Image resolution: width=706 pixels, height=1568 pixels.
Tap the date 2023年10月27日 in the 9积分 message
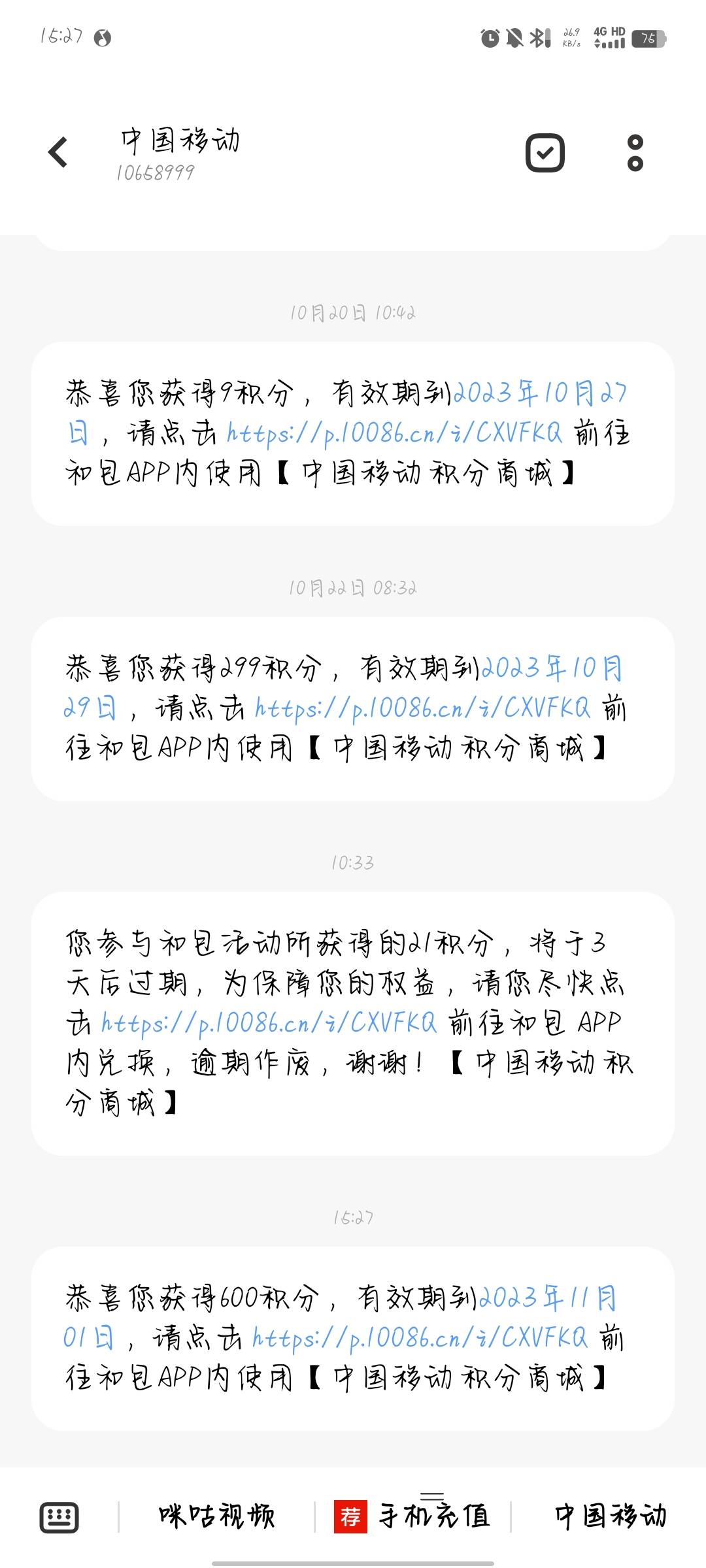tap(540, 393)
